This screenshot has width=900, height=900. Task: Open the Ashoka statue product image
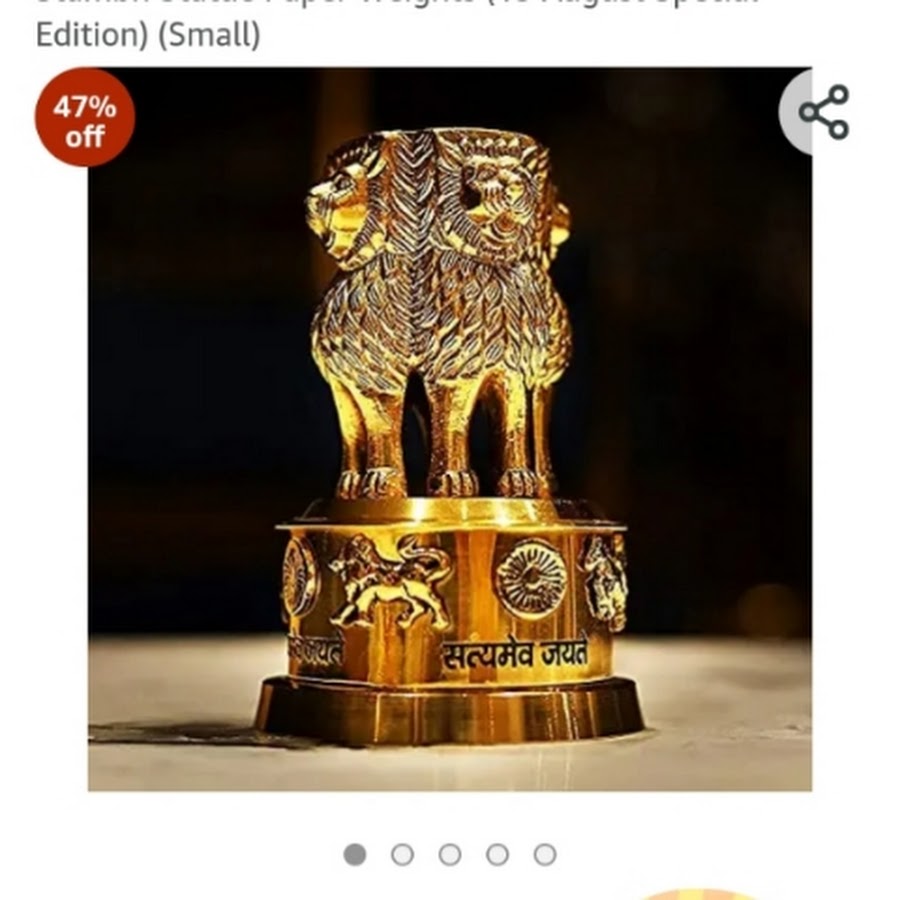[x=450, y=430]
